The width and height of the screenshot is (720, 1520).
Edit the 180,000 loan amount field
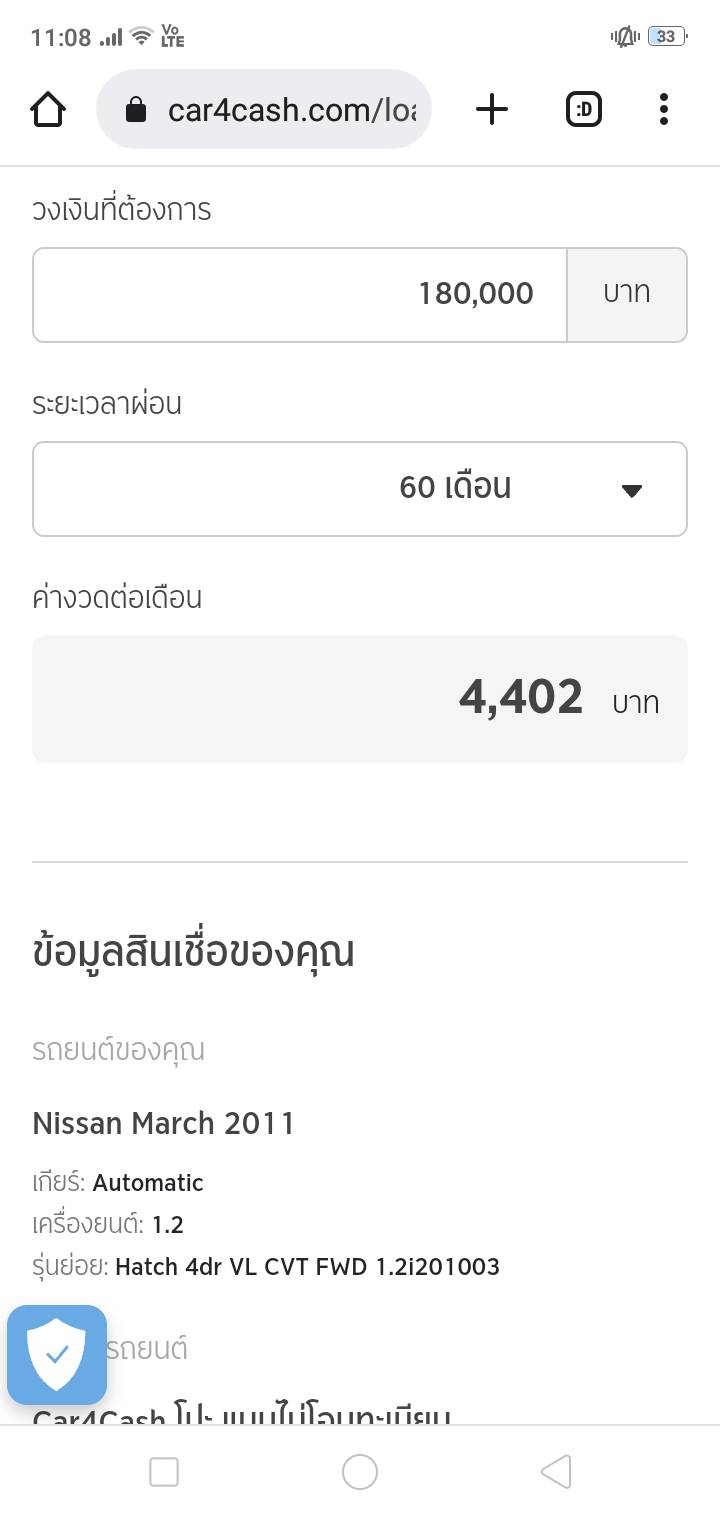pyautogui.click(x=300, y=294)
